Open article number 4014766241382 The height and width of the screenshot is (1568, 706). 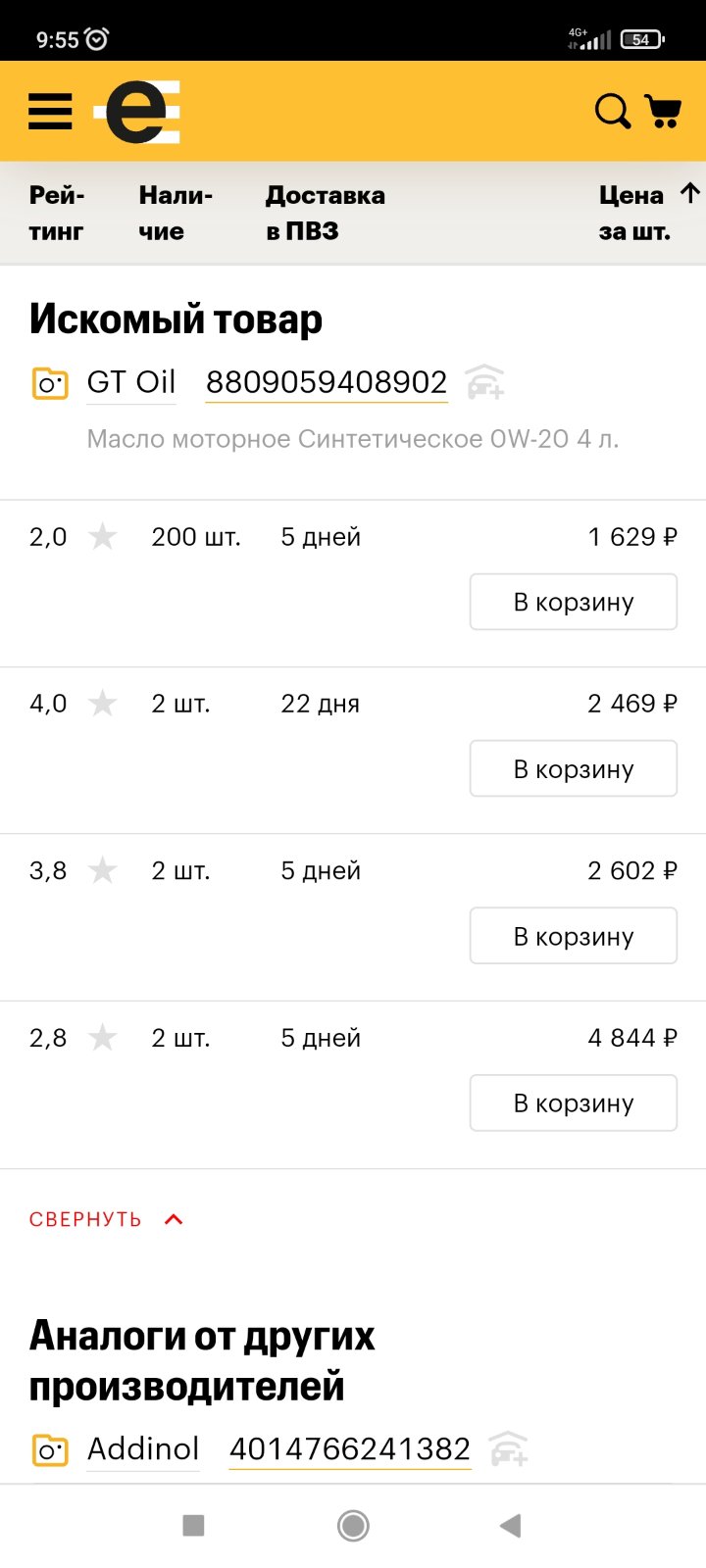pos(350,1448)
